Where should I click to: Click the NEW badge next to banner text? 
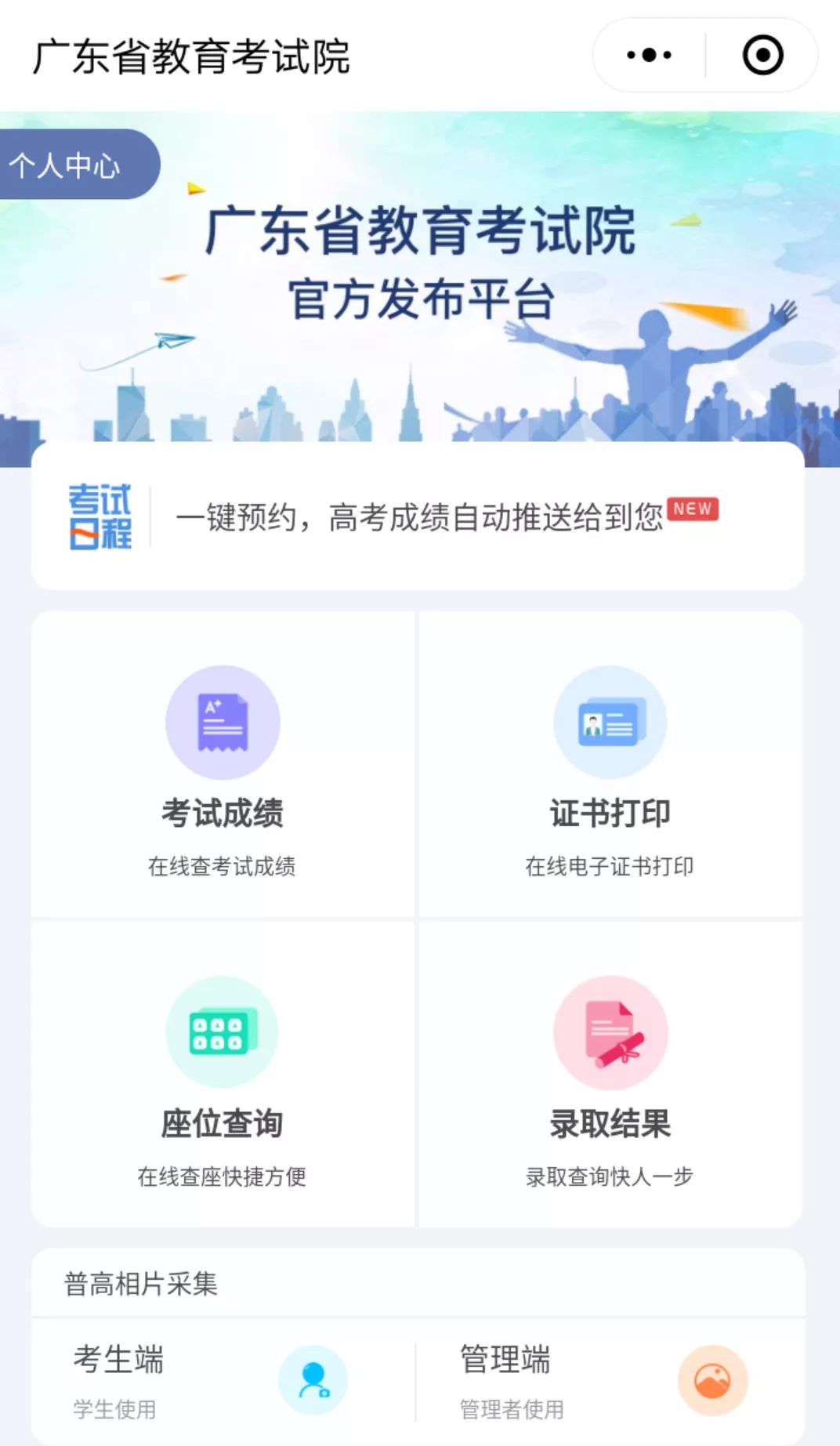[x=694, y=509]
